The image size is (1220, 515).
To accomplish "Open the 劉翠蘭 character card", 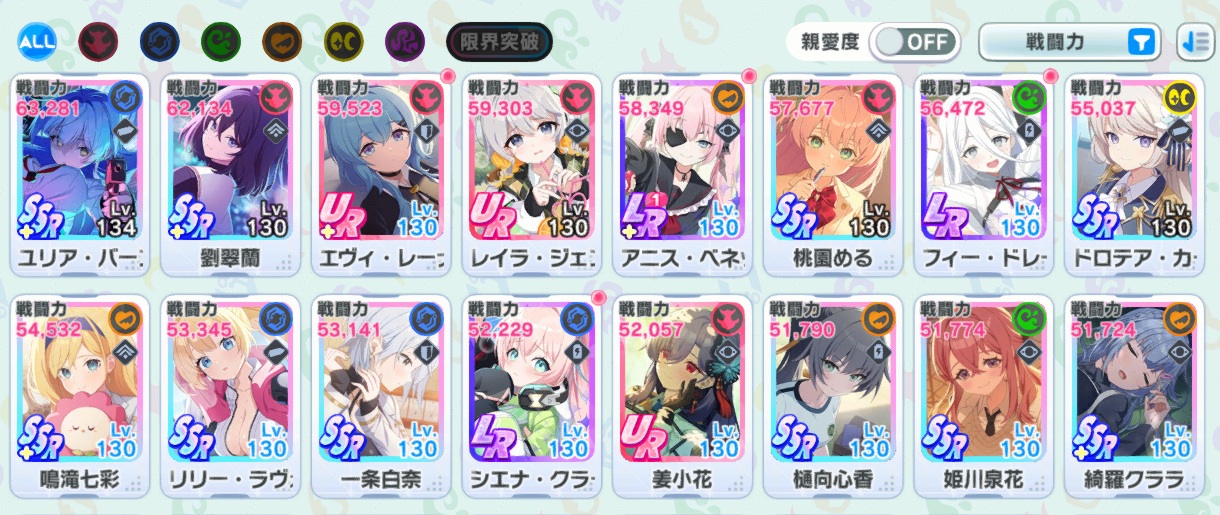I will (231, 170).
